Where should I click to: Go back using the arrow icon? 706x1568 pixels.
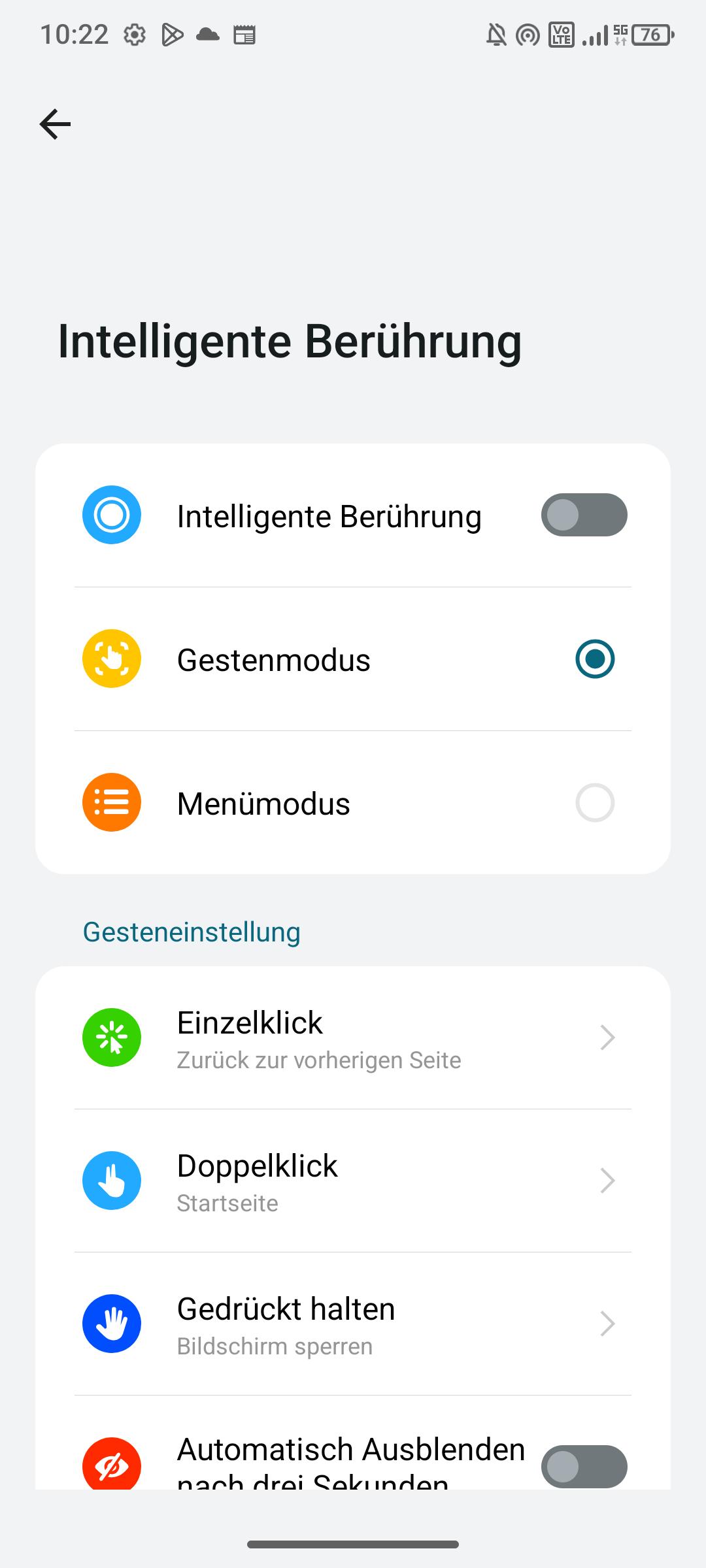click(x=55, y=124)
